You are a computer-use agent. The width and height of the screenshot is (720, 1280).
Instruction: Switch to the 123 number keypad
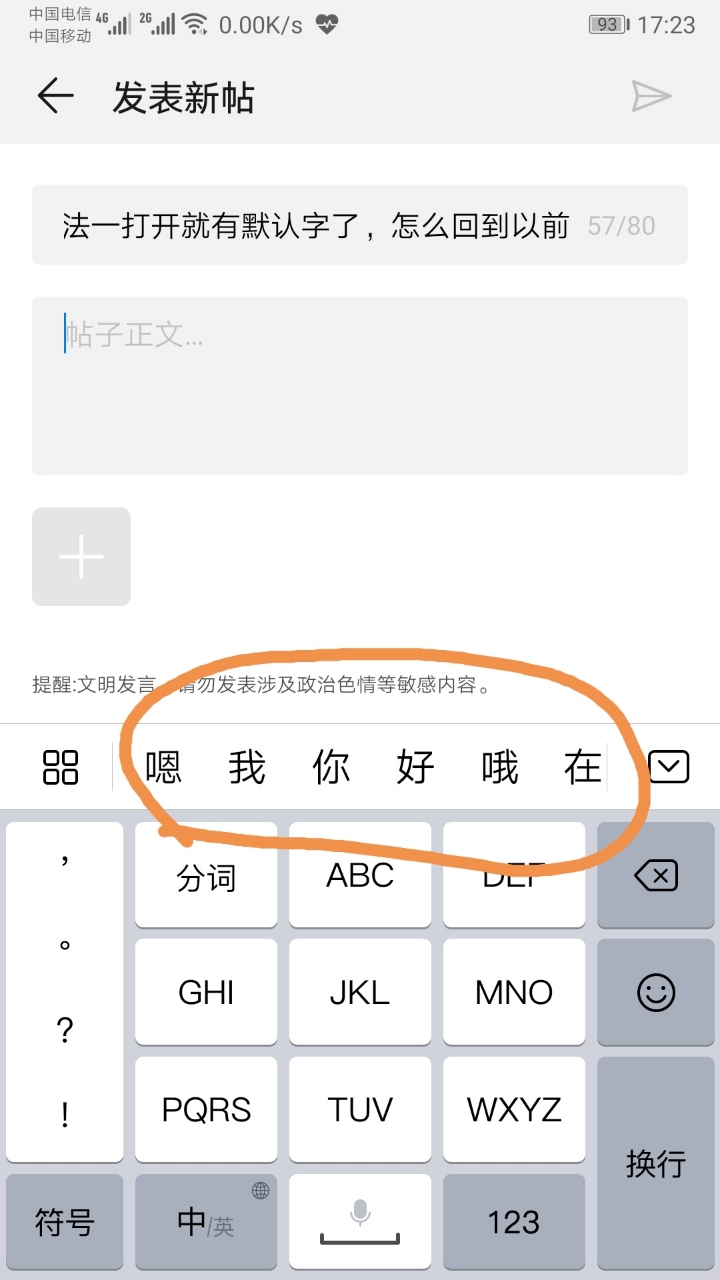coord(514,1221)
